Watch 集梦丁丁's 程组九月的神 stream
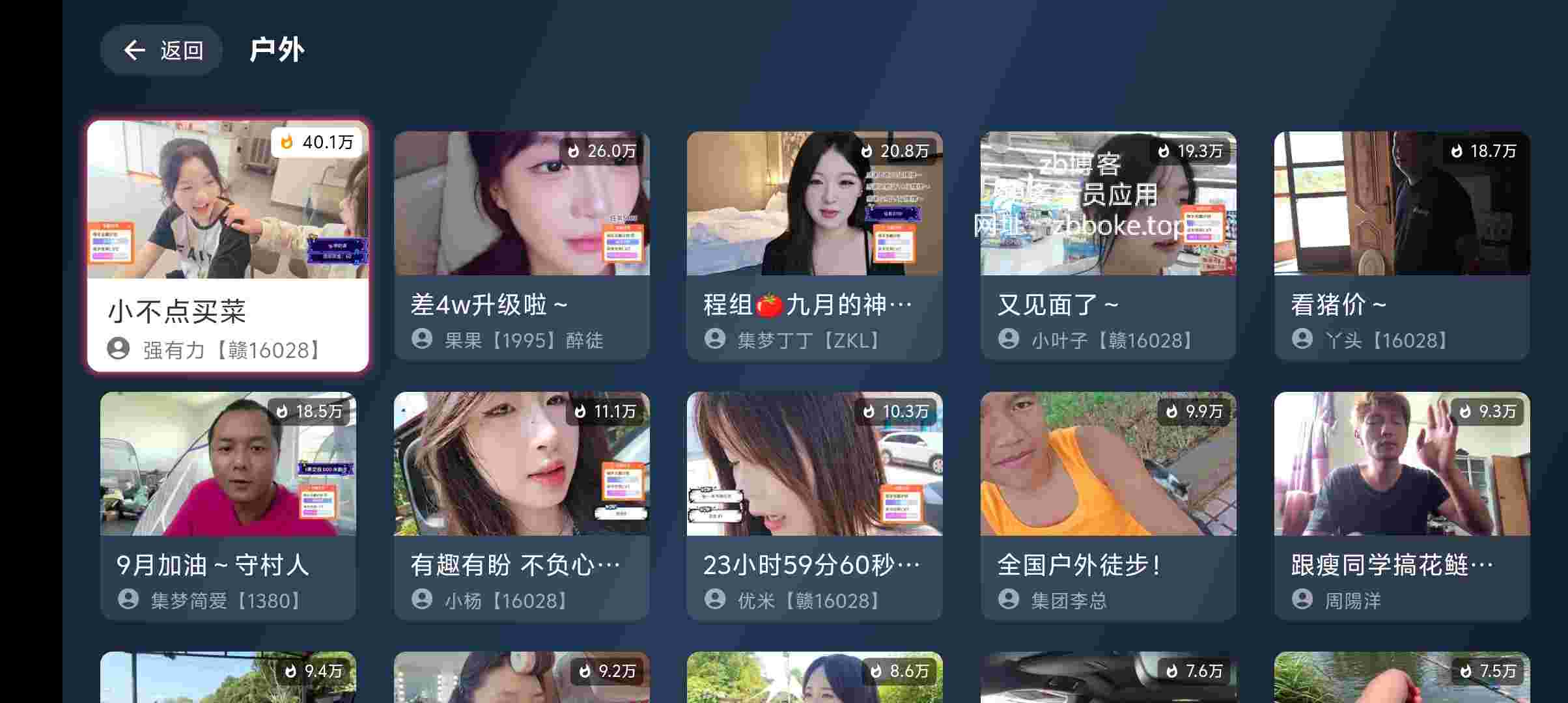Image resolution: width=1568 pixels, height=703 pixels. click(x=814, y=245)
